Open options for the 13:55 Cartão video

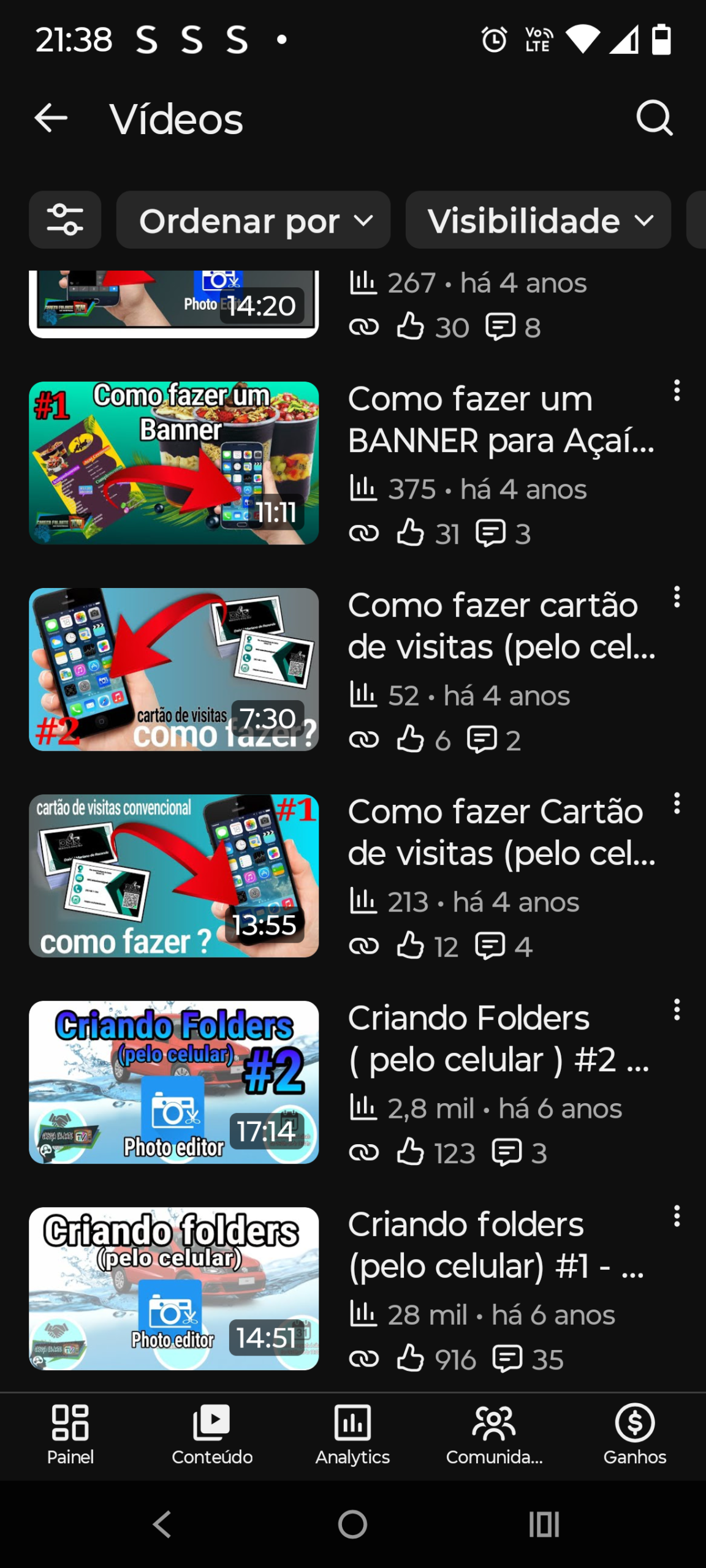677,804
